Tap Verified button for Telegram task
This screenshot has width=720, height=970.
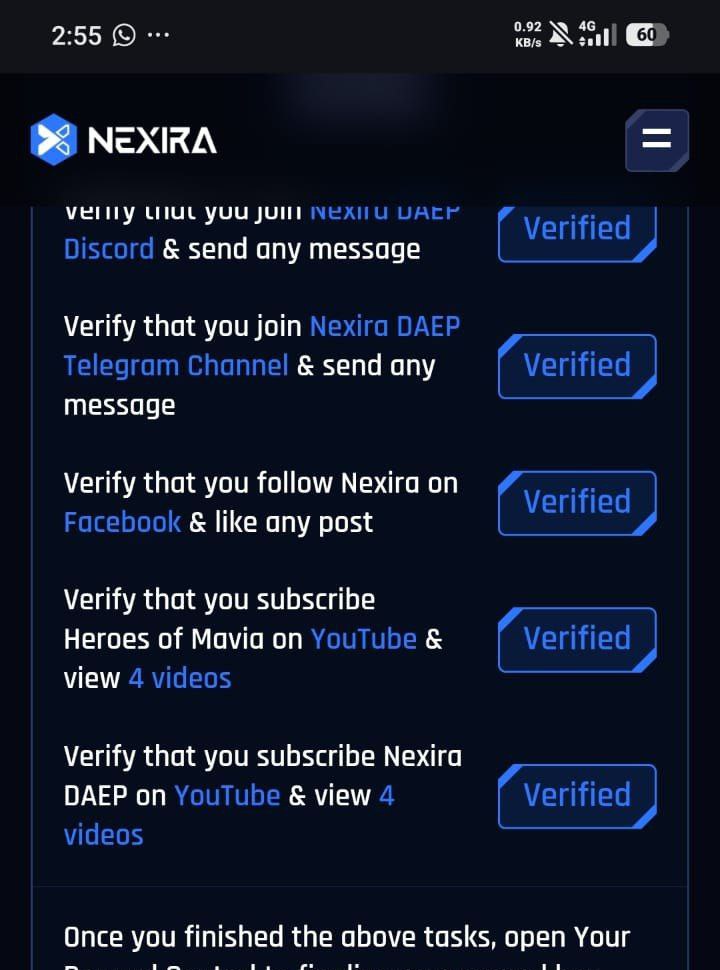[577, 366]
